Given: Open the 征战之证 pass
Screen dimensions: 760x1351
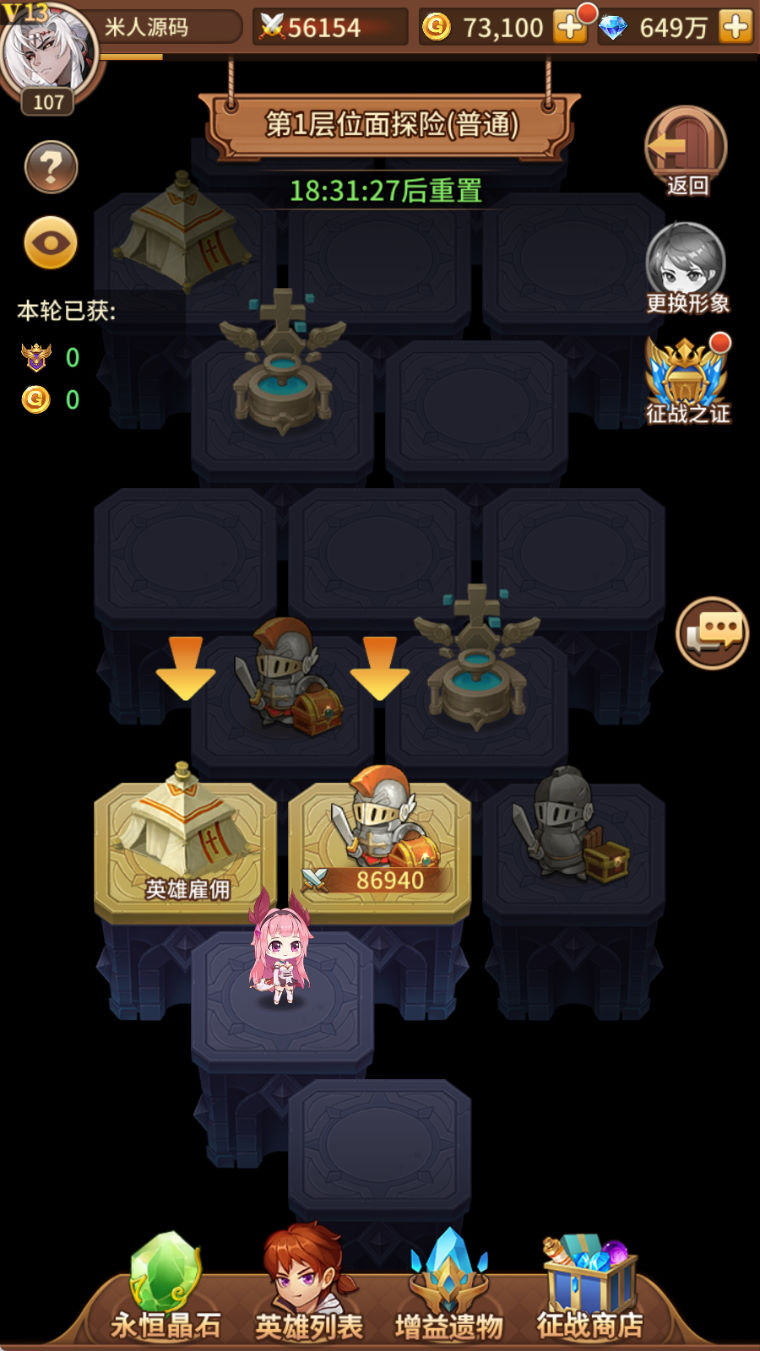Looking at the screenshot, I should tap(687, 379).
